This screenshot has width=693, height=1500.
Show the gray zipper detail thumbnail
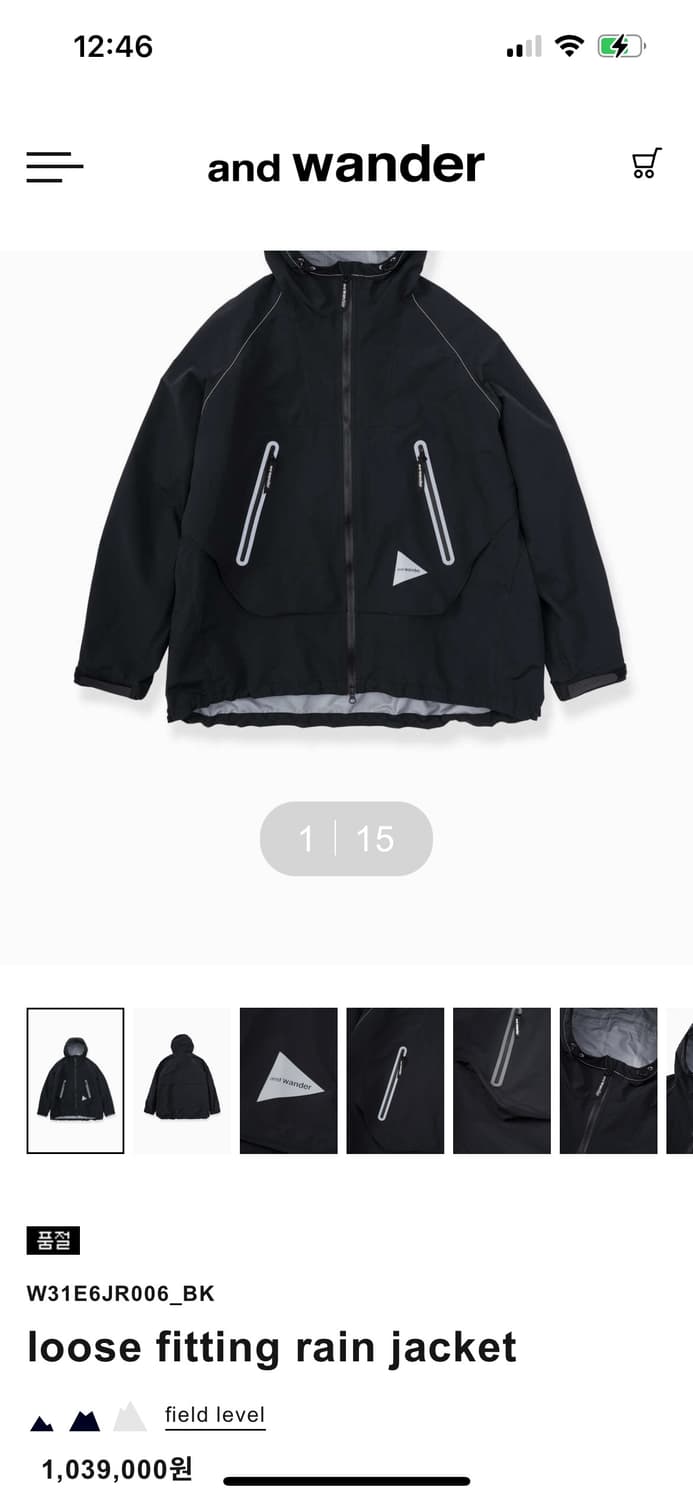(x=502, y=1080)
